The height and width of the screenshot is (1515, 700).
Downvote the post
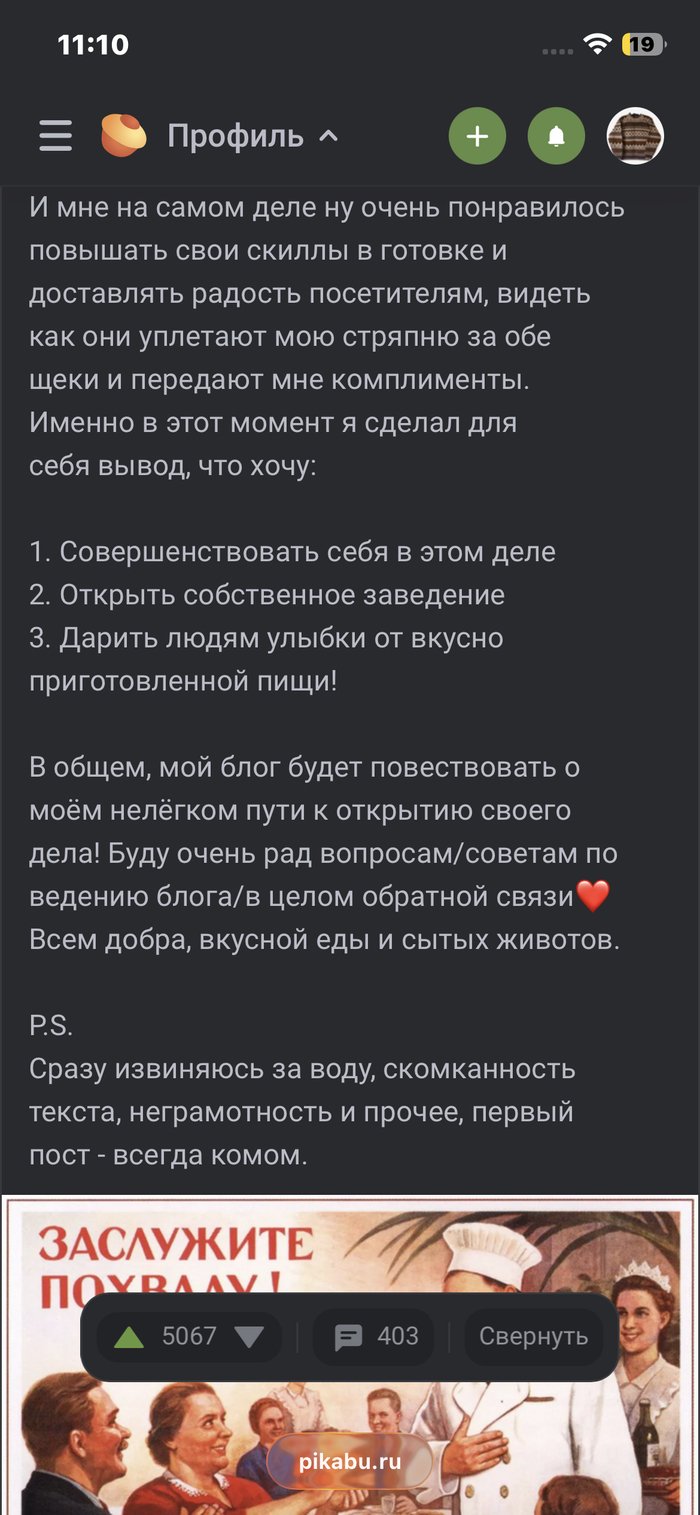click(248, 1337)
